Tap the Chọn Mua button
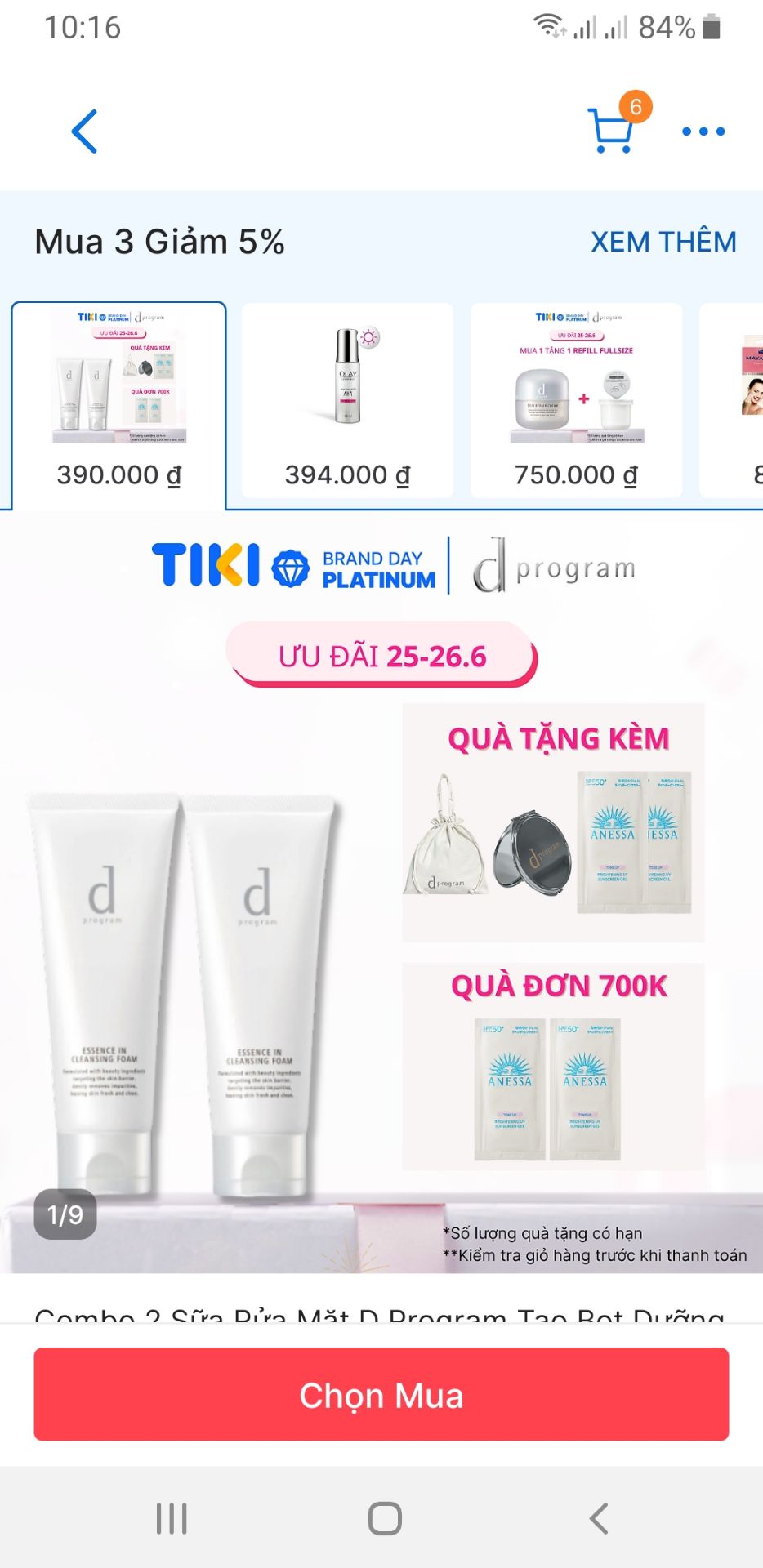Screen dimensions: 763x1568 (x=381, y=1395)
